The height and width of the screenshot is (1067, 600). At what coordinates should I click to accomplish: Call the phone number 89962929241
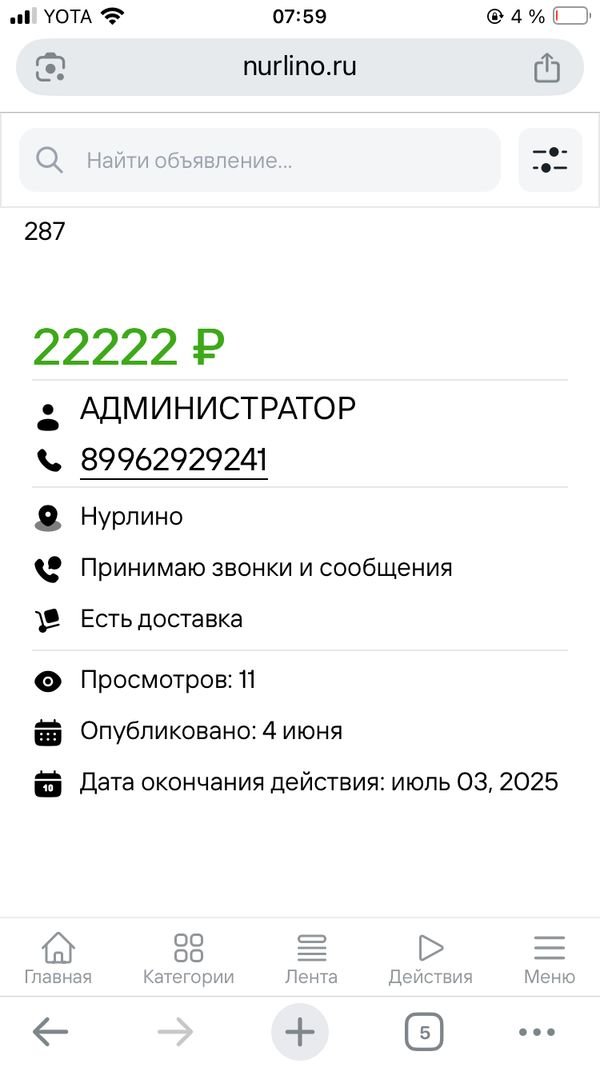pos(173,461)
